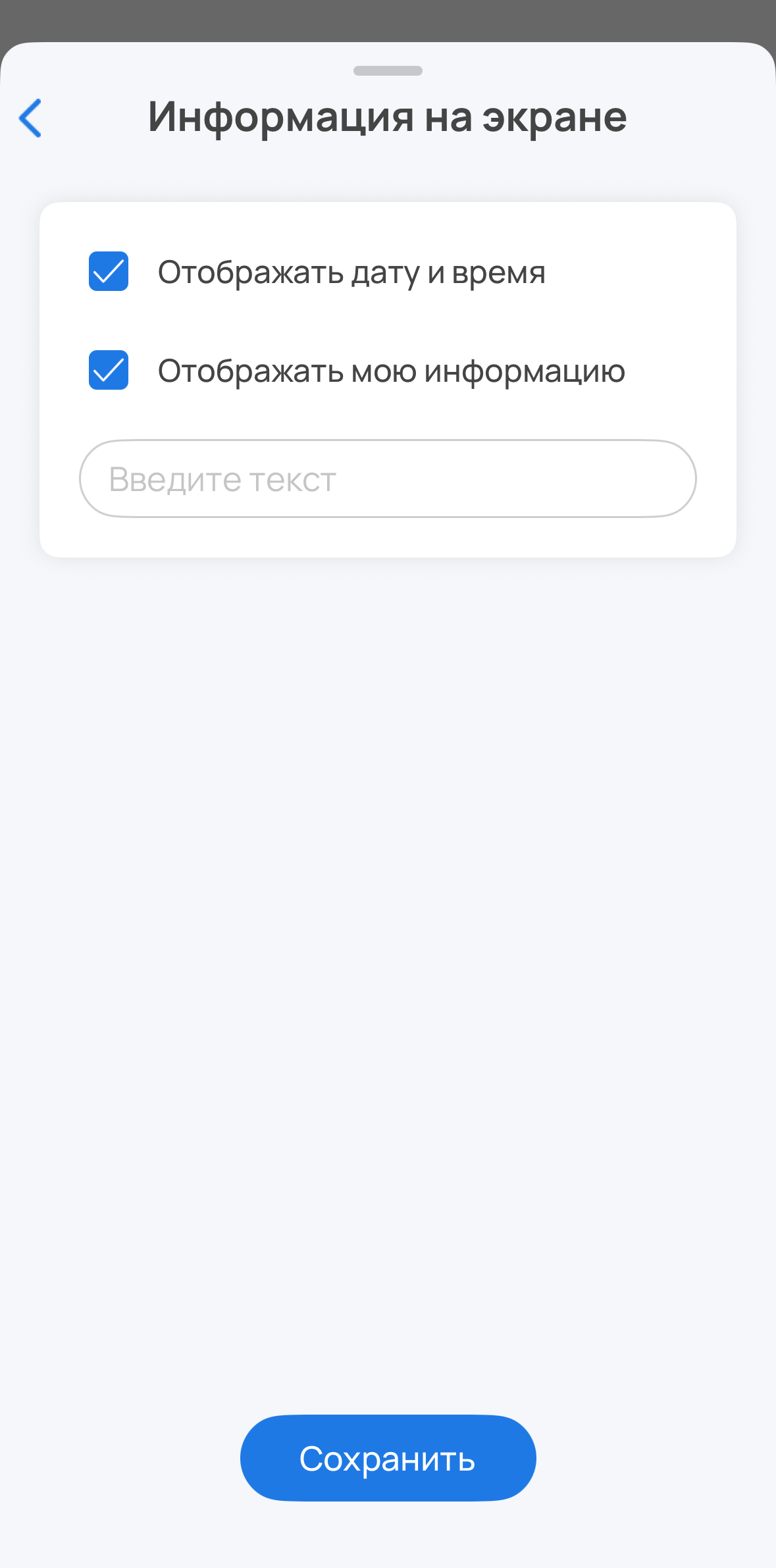Go back with the blue arrow
Viewport: 776px width, 1568px height.
point(30,118)
